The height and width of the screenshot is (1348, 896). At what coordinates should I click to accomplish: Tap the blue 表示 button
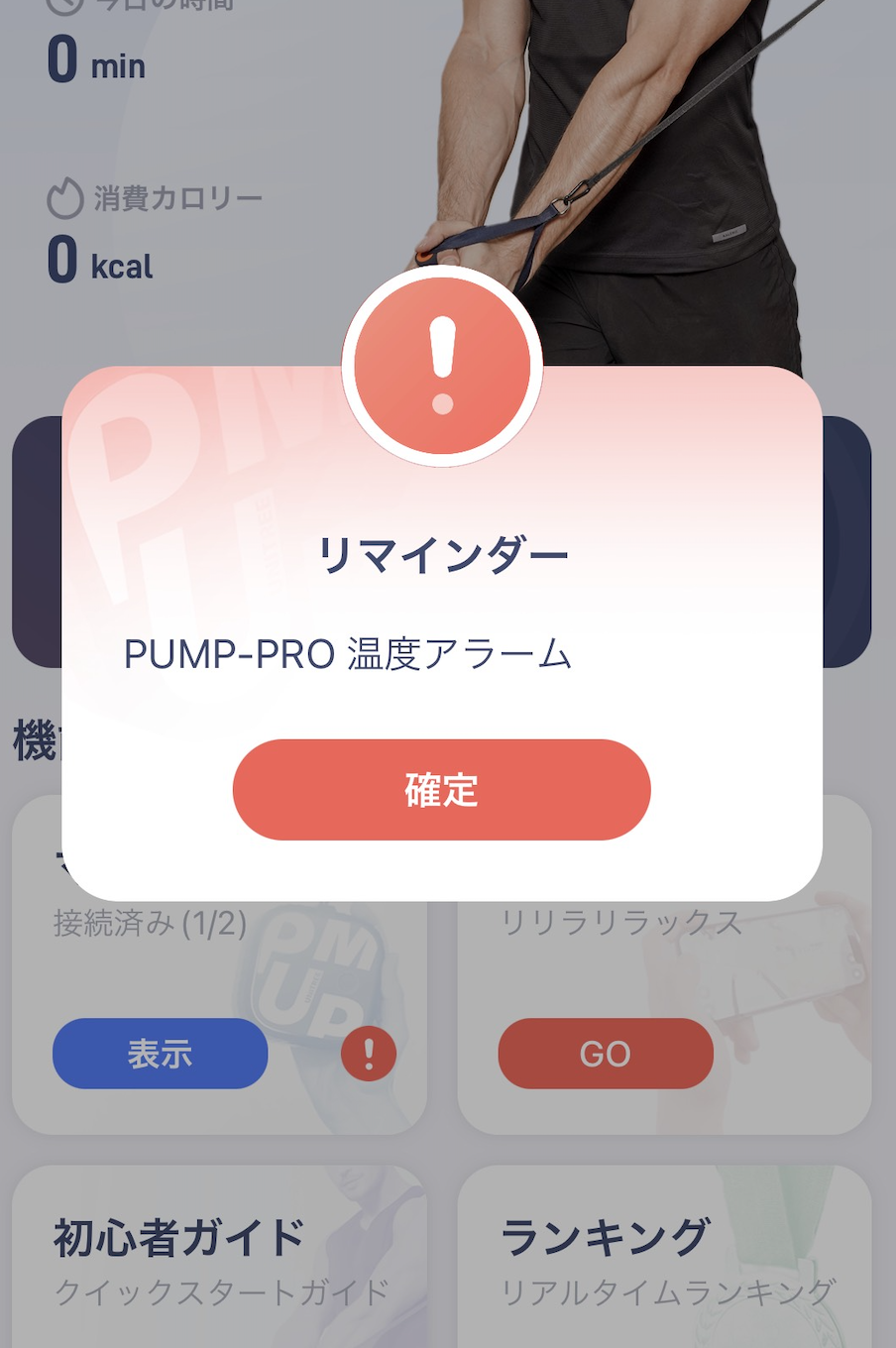(x=160, y=1054)
